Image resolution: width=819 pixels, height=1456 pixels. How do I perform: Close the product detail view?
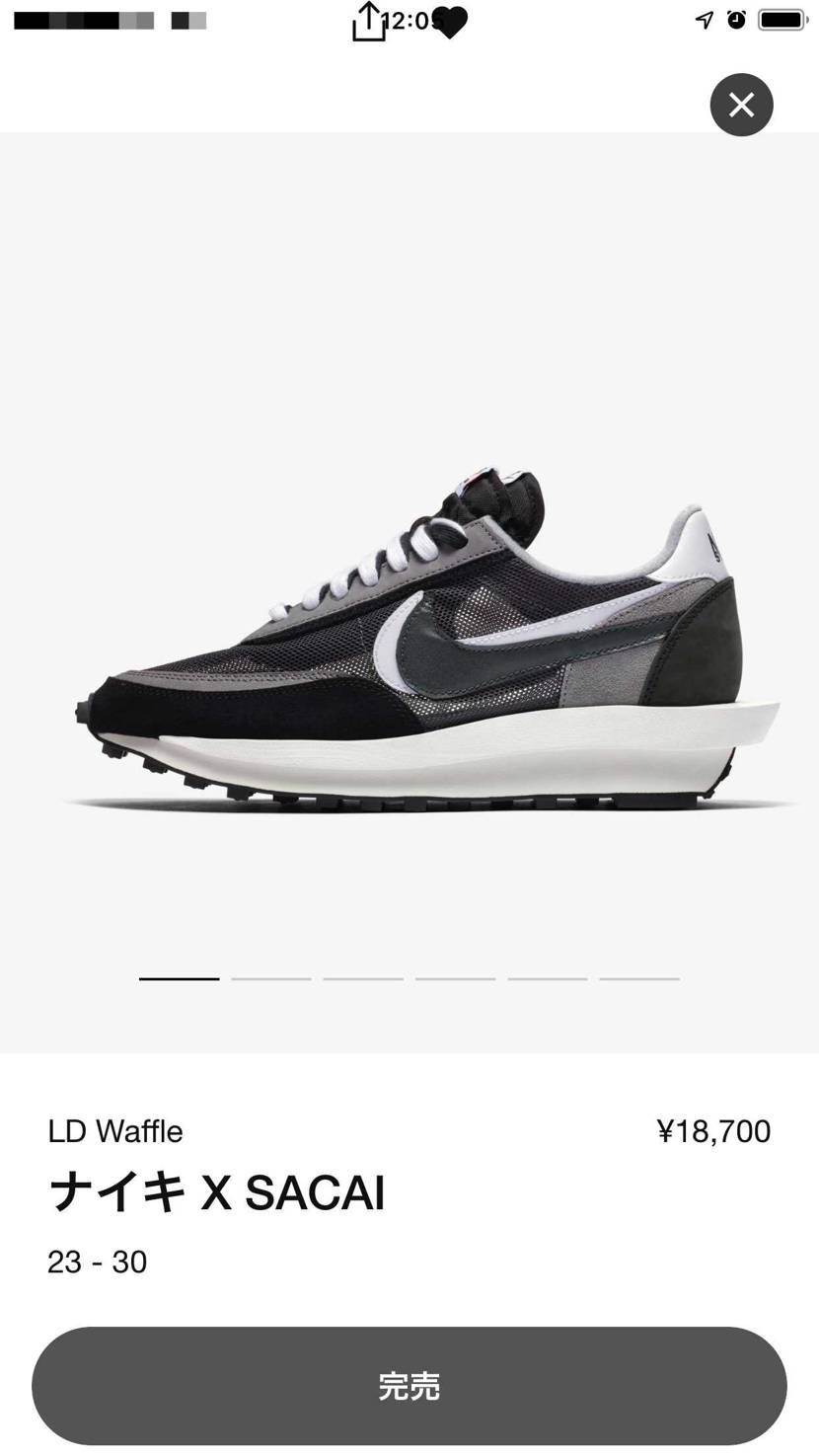tap(741, 105)
